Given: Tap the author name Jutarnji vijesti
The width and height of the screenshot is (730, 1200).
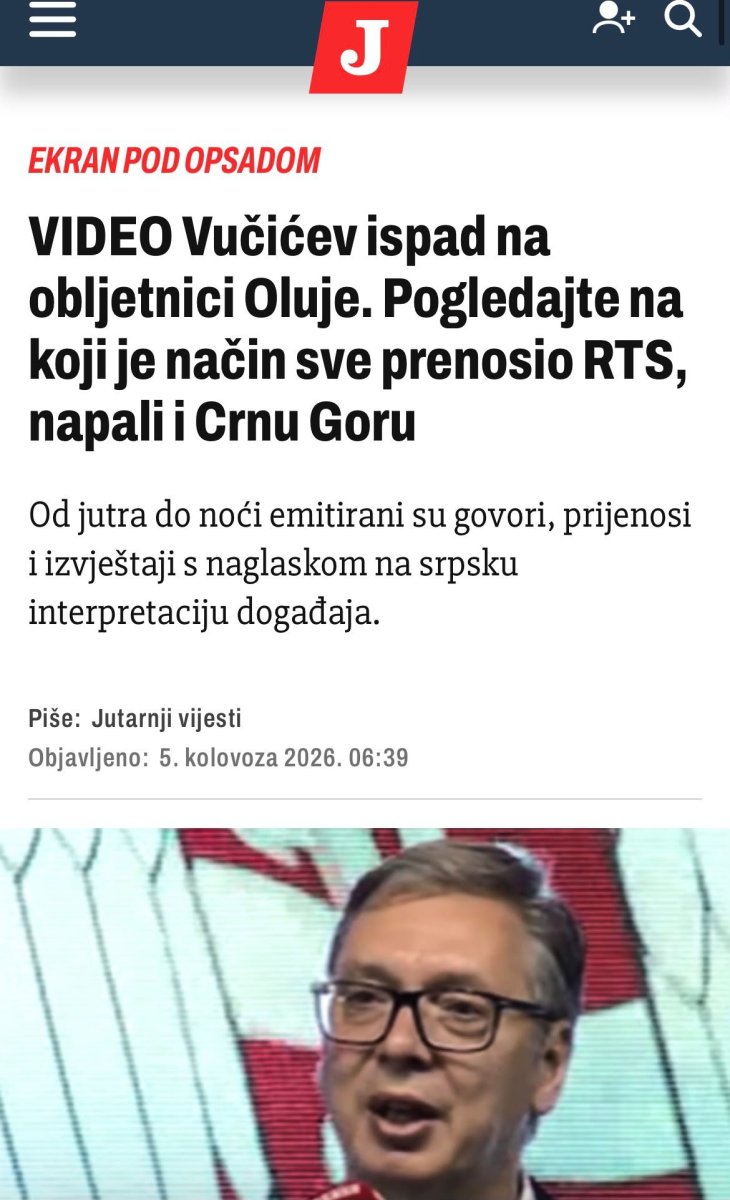Looking at the screenshot, I should click(167, 718).
